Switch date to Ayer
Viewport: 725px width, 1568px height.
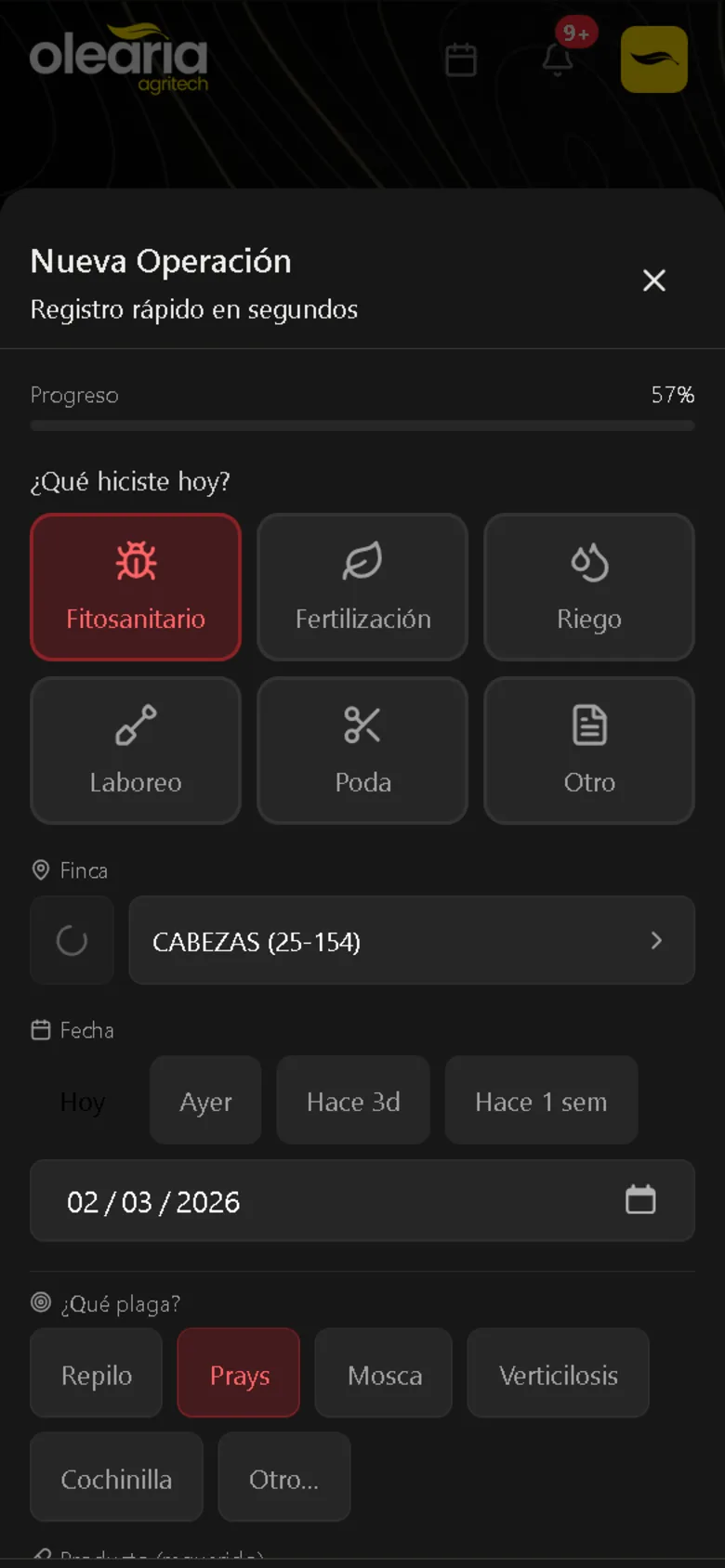205,1100
